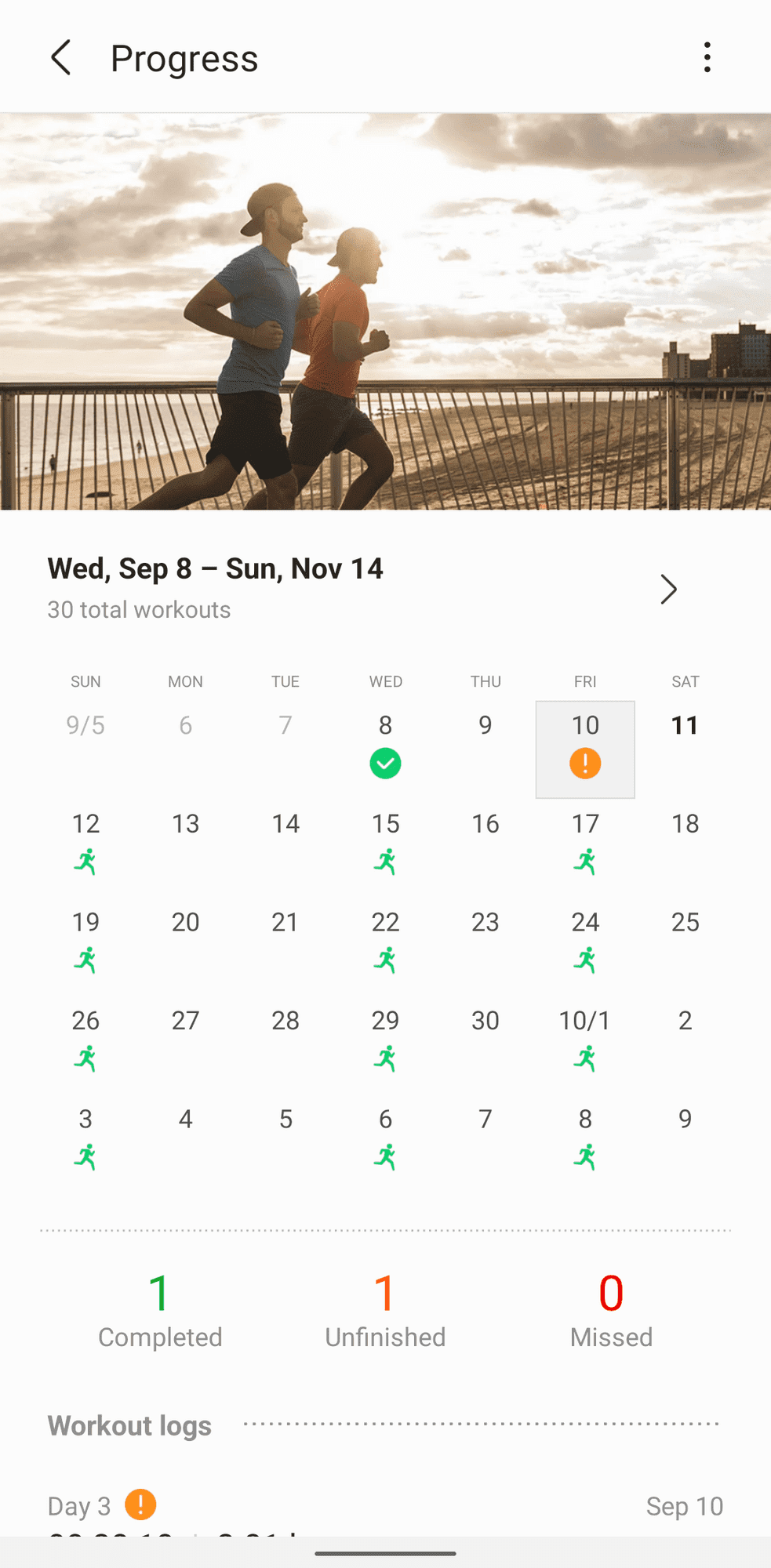Select scheduled run on Sunday 12
The image size is (771, 1568).
85,844
